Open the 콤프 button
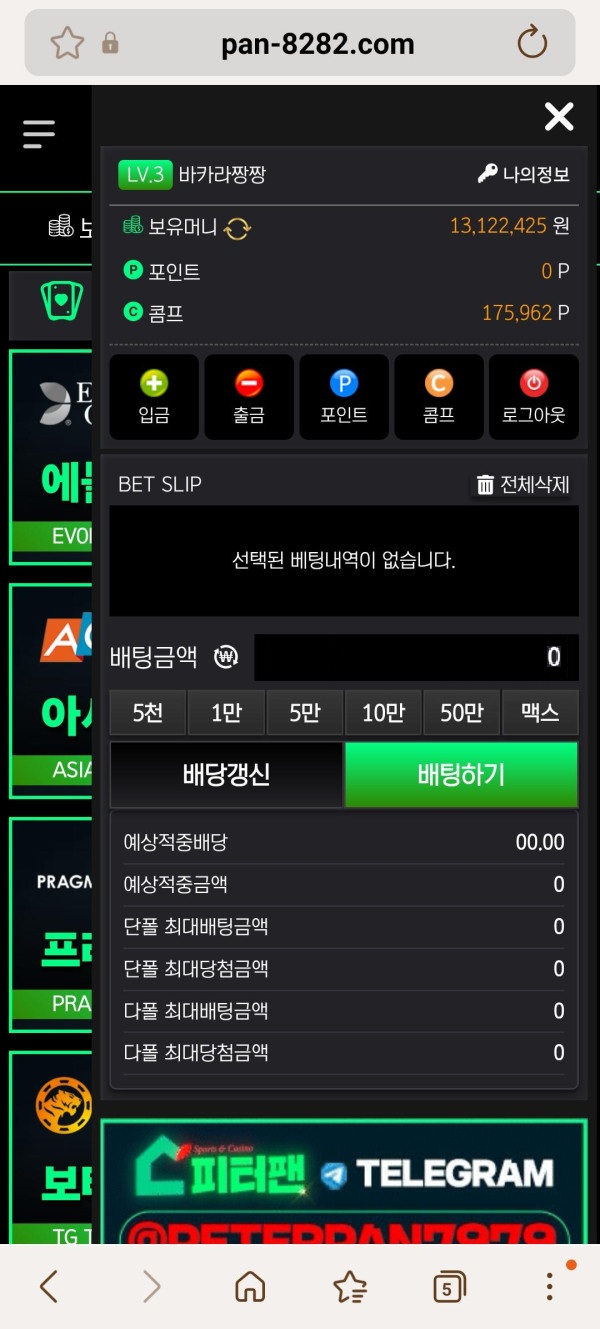600x1329 pixels. click(439, 397)
